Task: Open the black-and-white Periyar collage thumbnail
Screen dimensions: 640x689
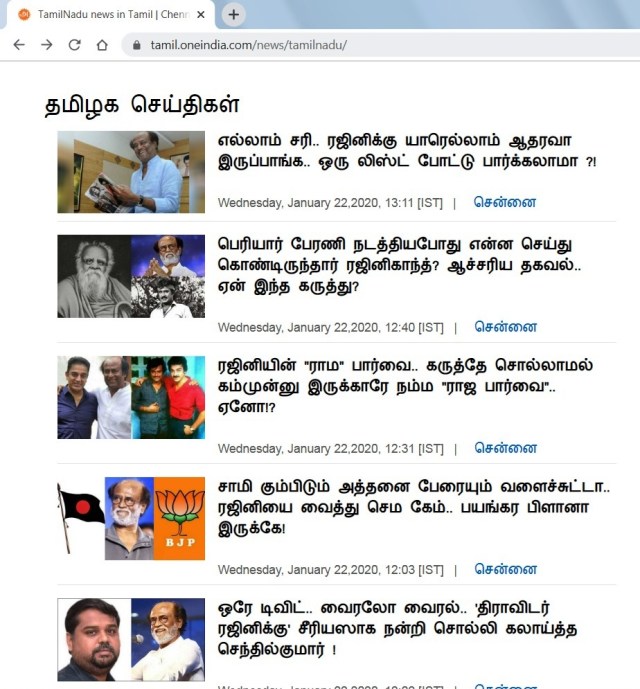Action: [x=130, y=276]
